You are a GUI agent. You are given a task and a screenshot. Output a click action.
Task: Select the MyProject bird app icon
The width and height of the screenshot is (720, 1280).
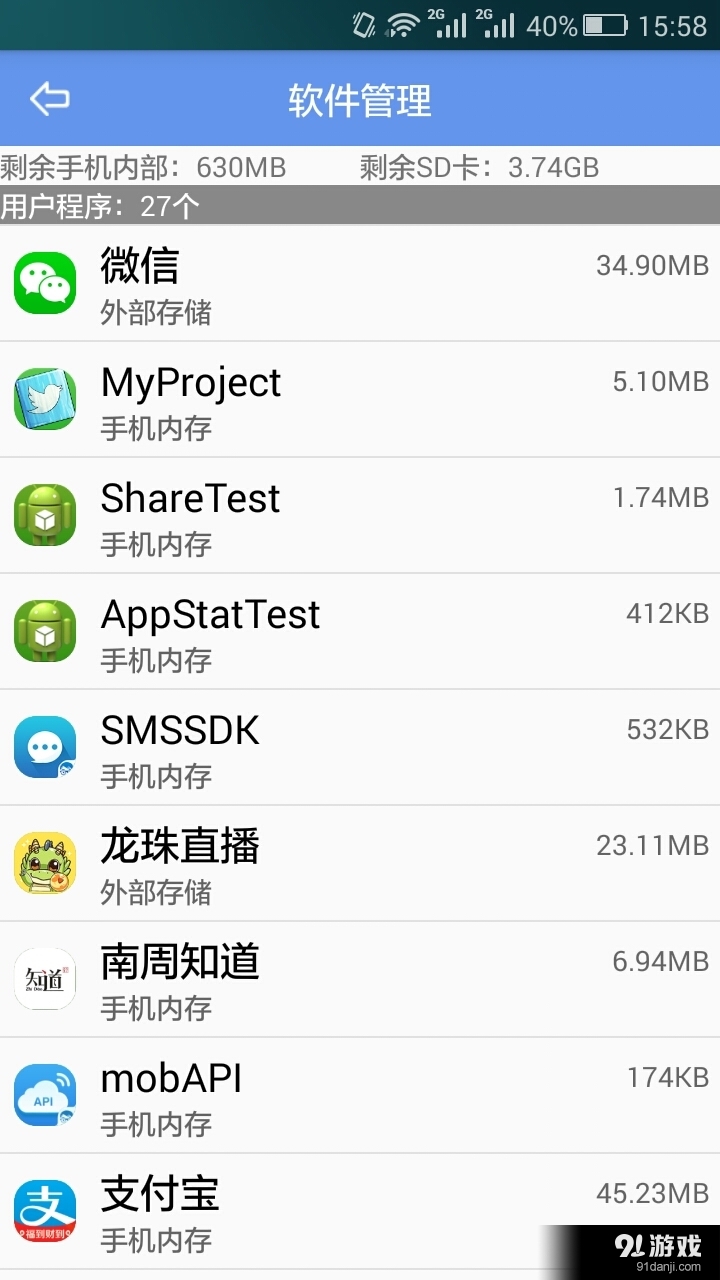[x=44, y=399]
